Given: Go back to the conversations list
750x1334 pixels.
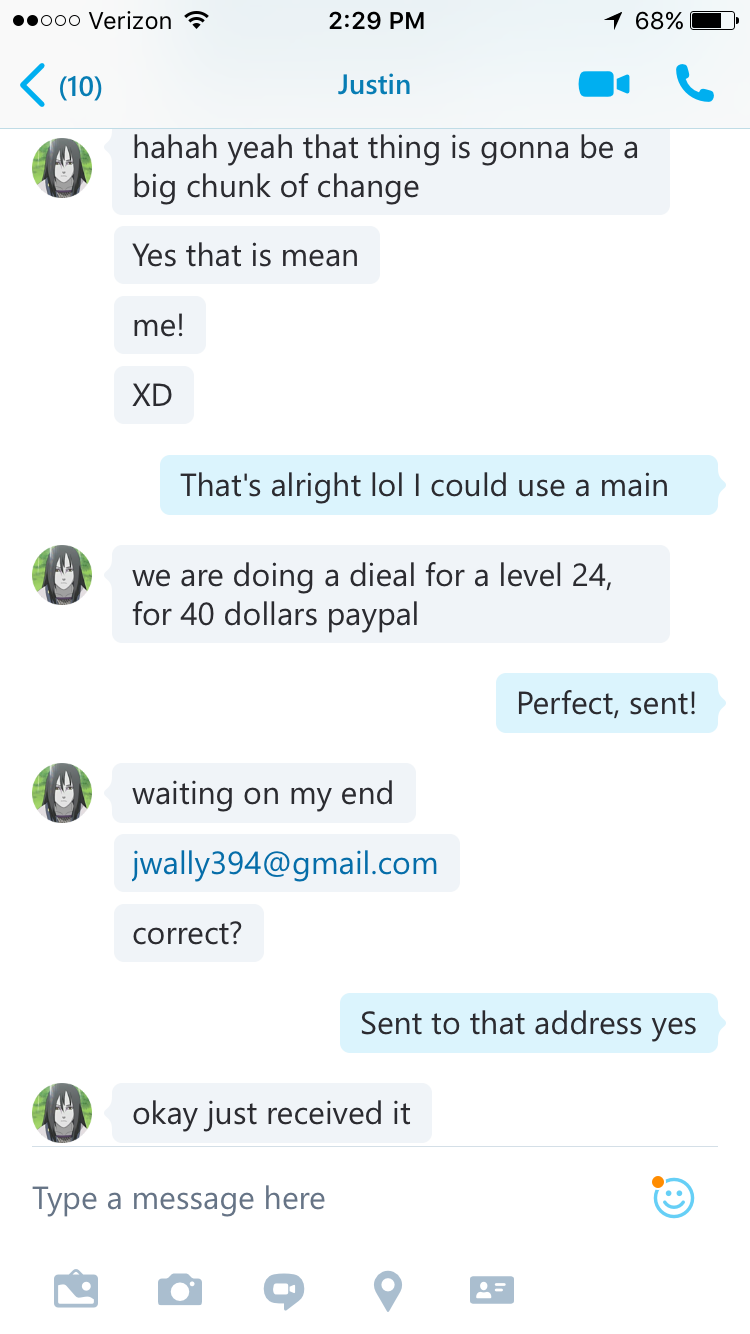Looking at the screenshot, I should tap(60, 86).
